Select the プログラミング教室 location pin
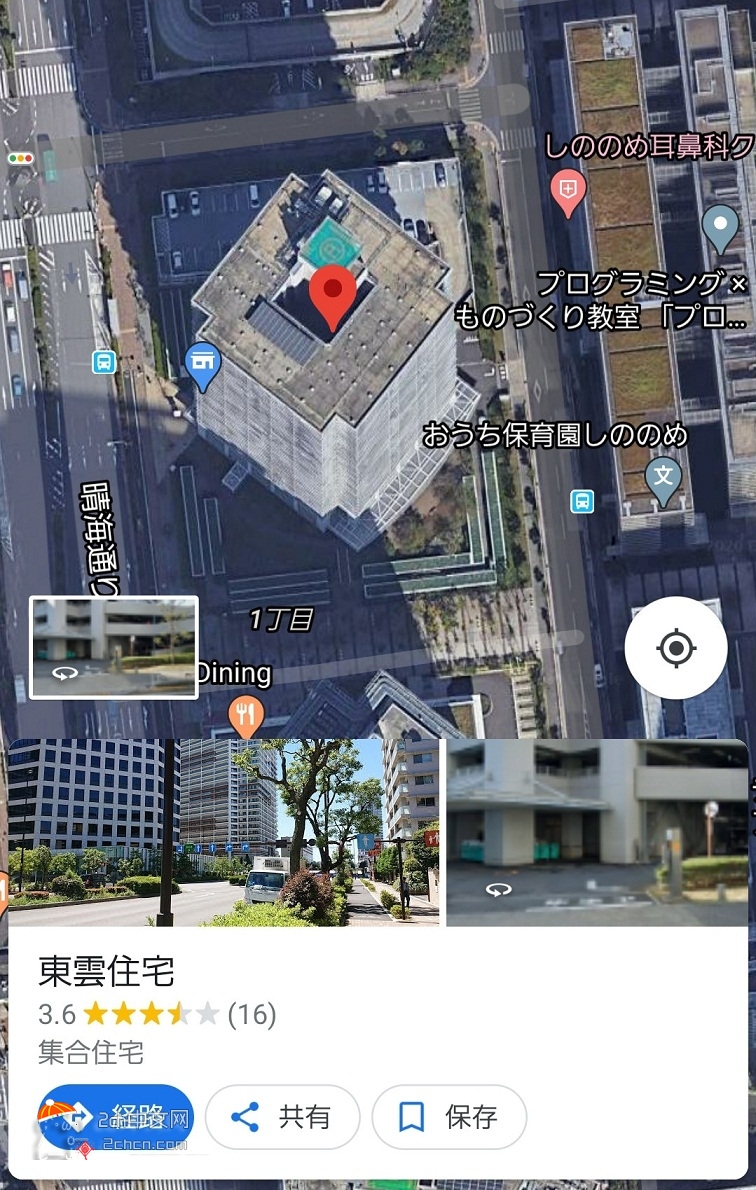This screenshot has height=1190, width=756. point(720,225)
